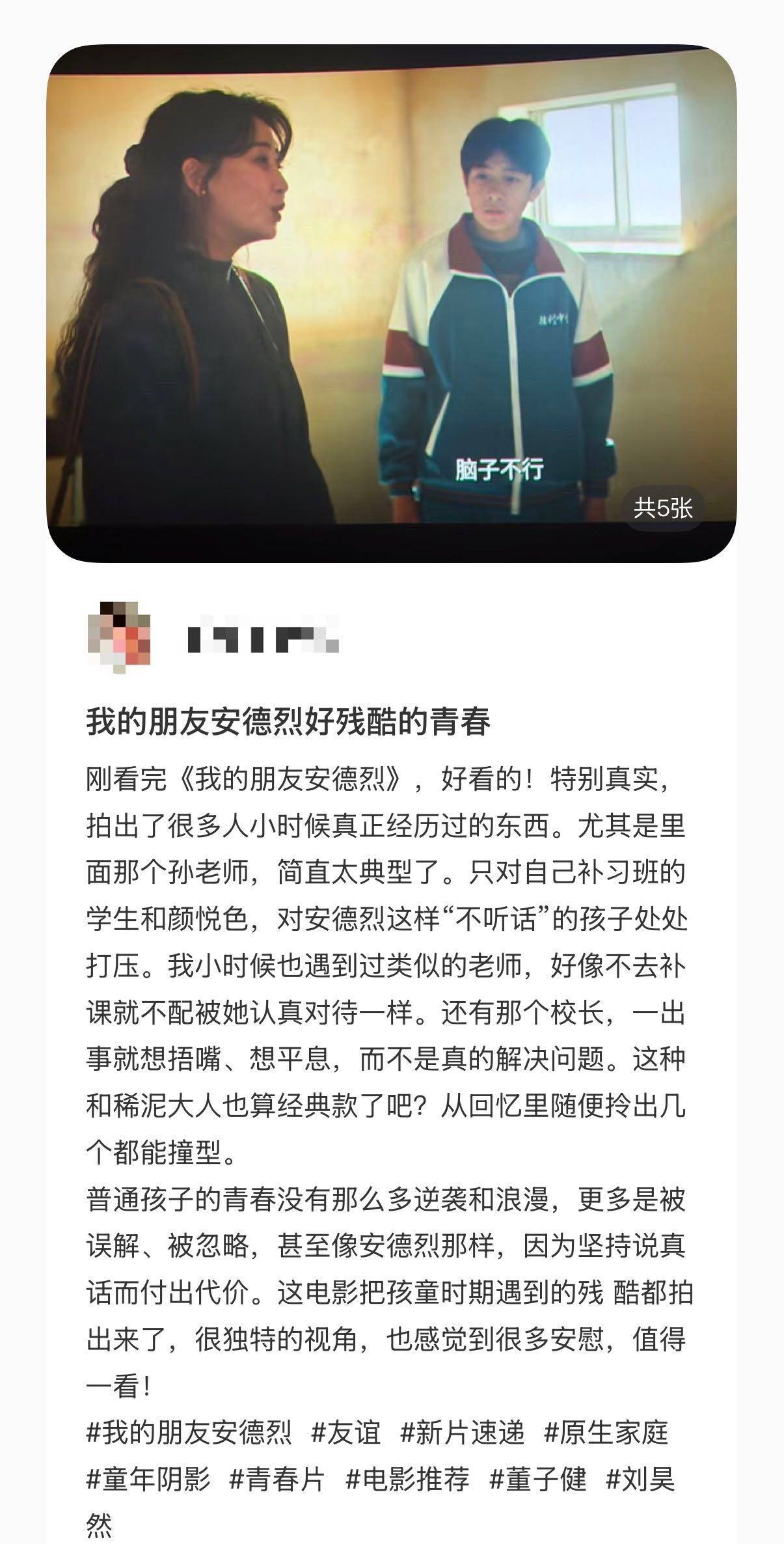
Task: Open hashtag #新片速递
Action: (462, 1433)
